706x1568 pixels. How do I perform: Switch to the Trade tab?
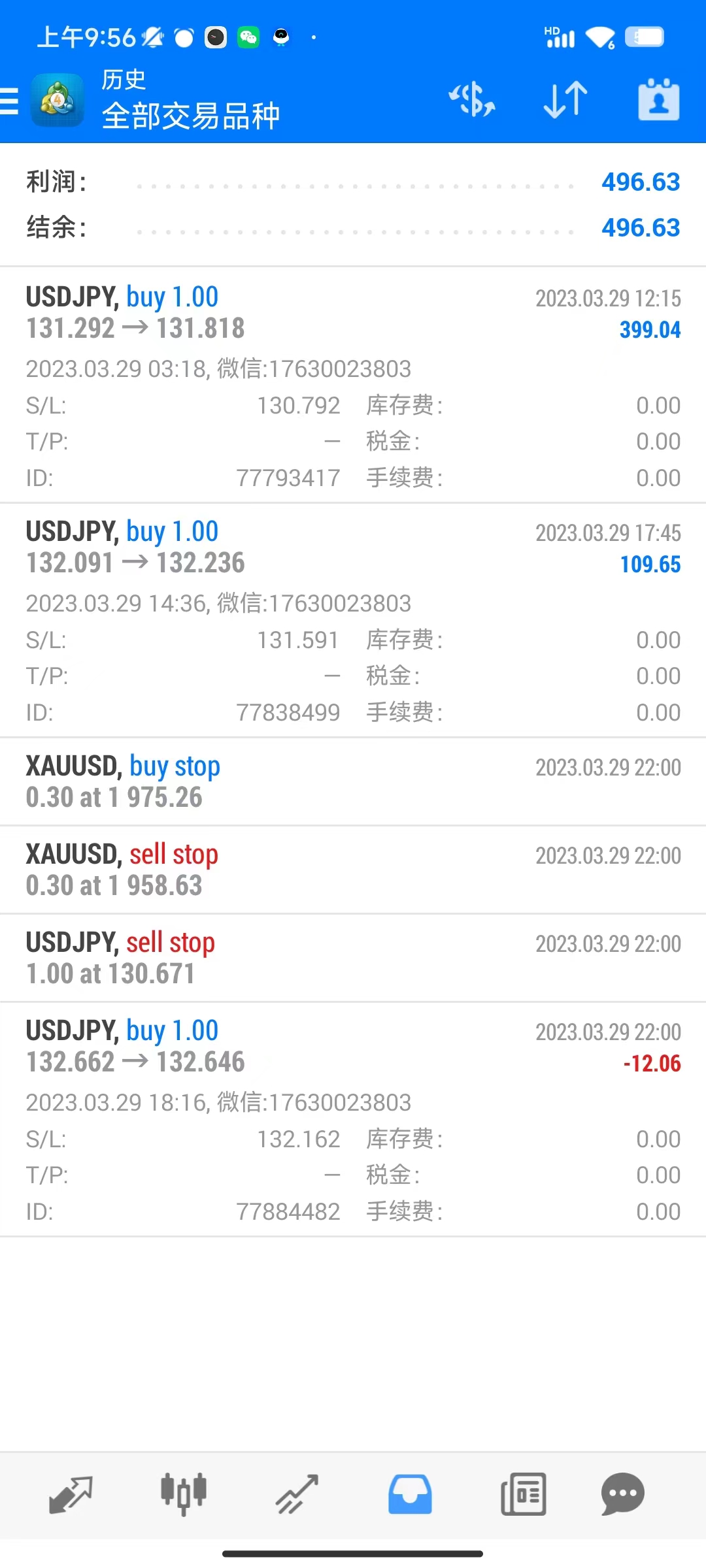point(297,1494)
